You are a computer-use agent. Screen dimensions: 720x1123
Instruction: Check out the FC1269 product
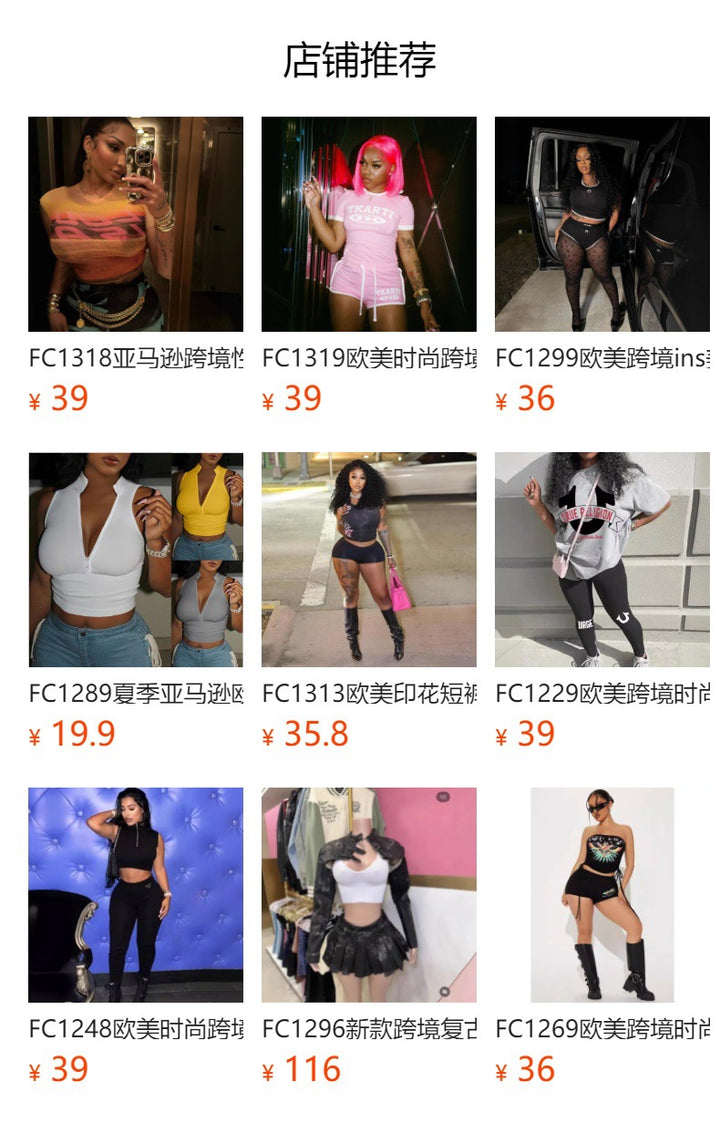click(x=602, y=894)
